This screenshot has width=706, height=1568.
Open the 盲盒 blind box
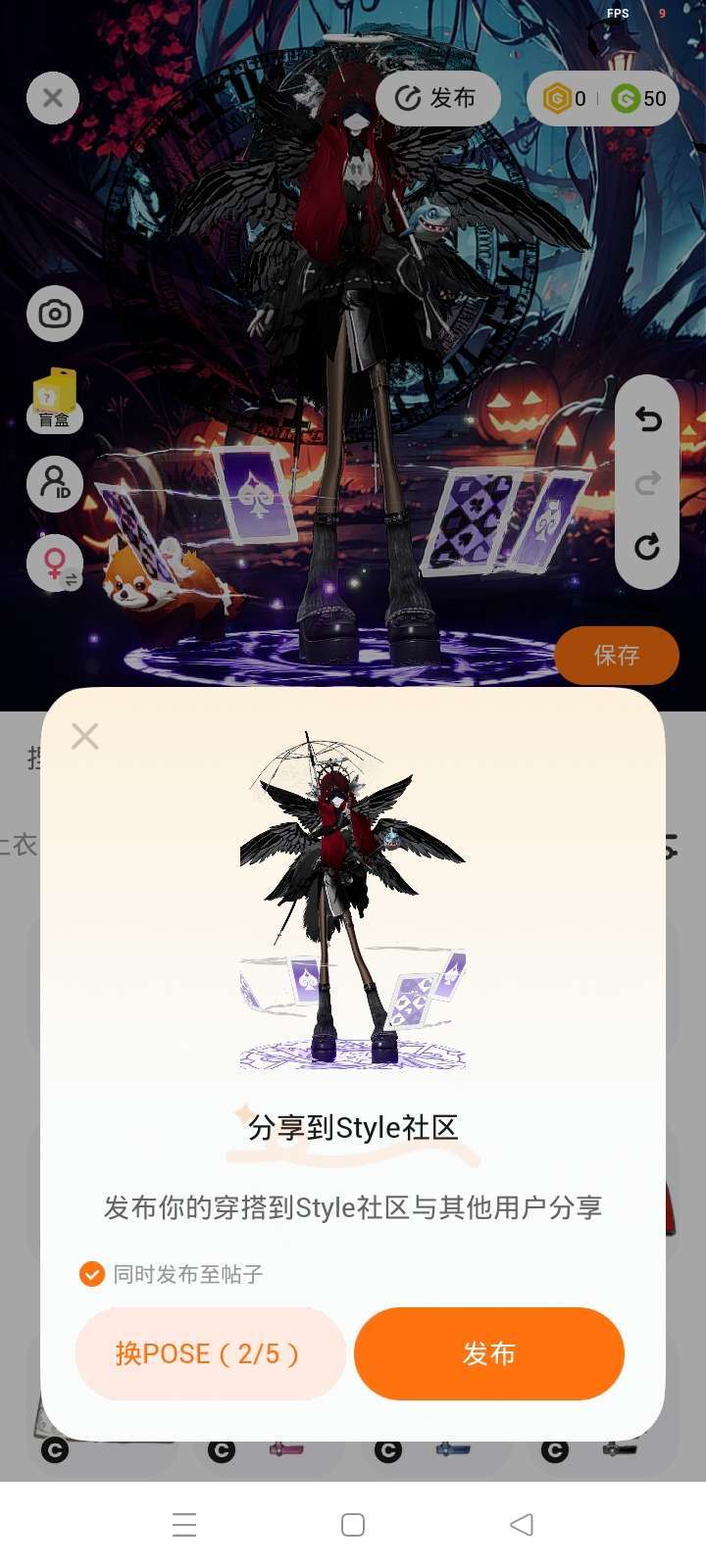point(54,399)
